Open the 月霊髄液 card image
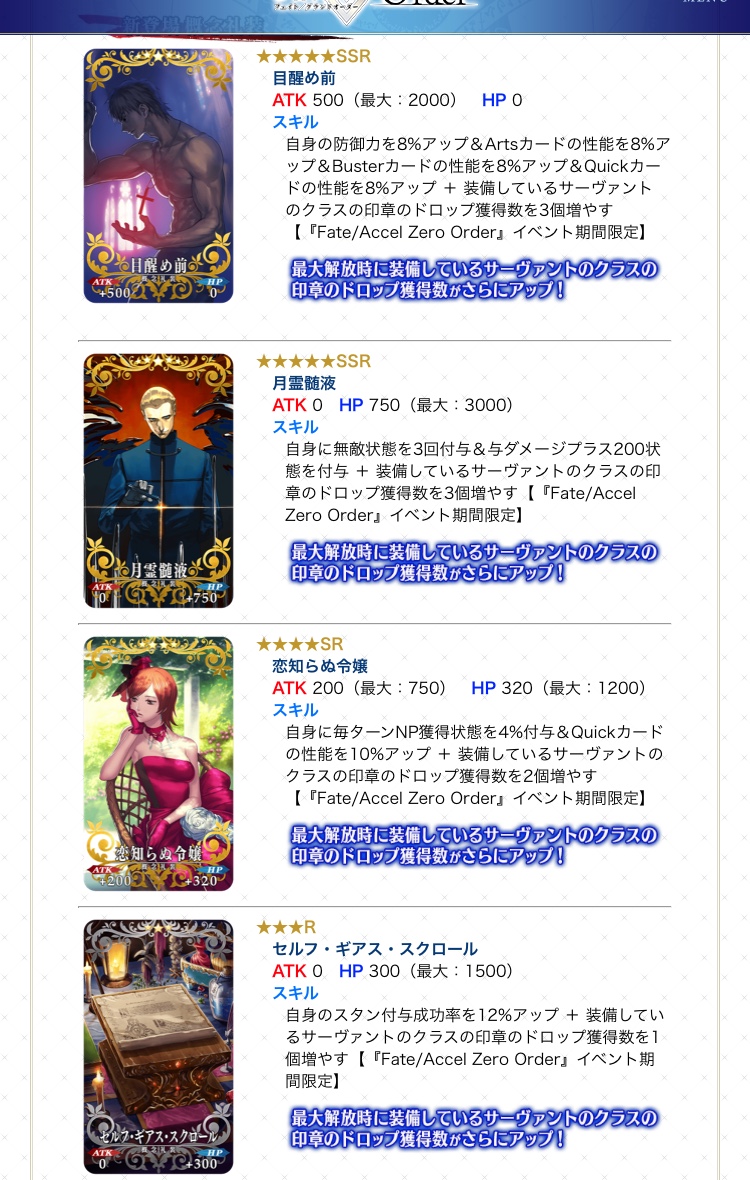The image size is (750, 1180). (158, 480)
